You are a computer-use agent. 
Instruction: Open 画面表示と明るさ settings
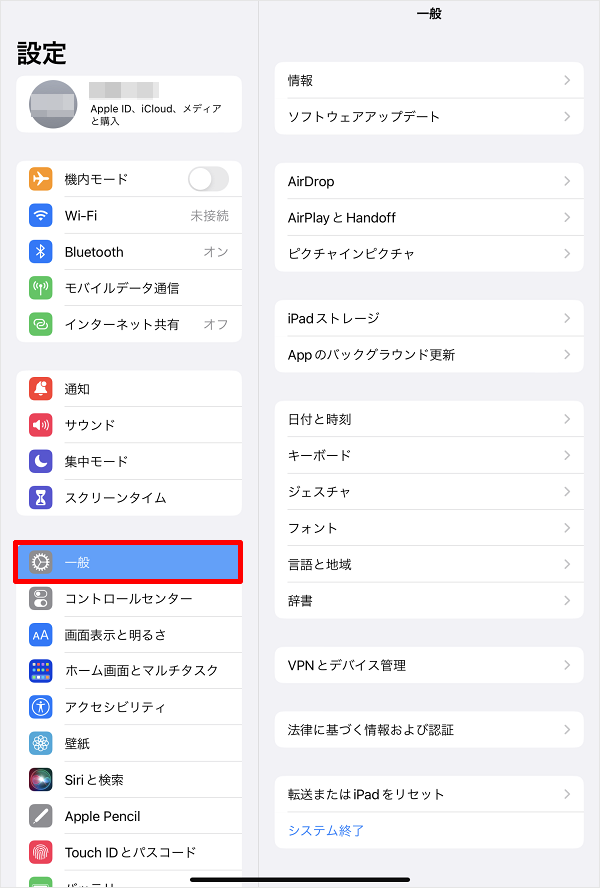(x=129, y=635)
